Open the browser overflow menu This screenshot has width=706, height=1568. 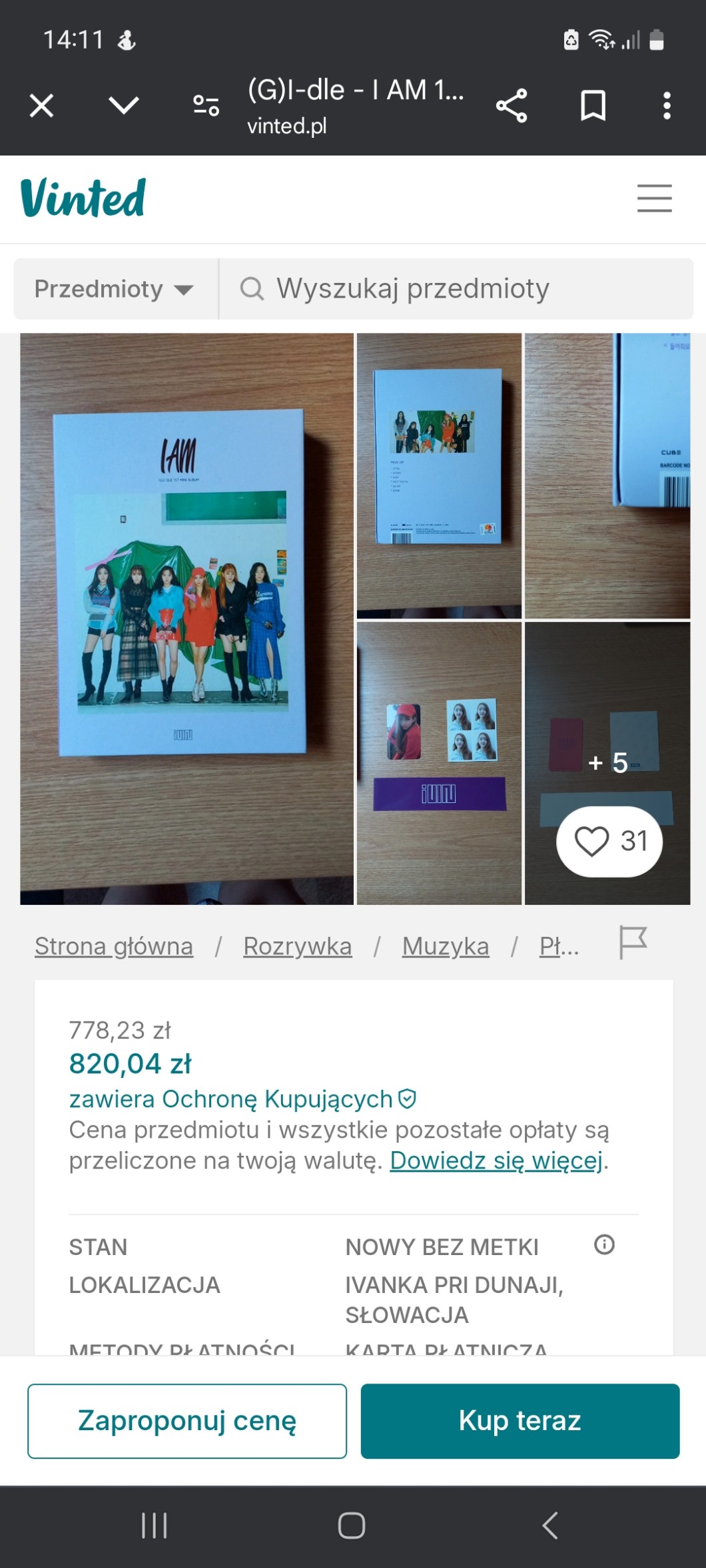[666, 105]
